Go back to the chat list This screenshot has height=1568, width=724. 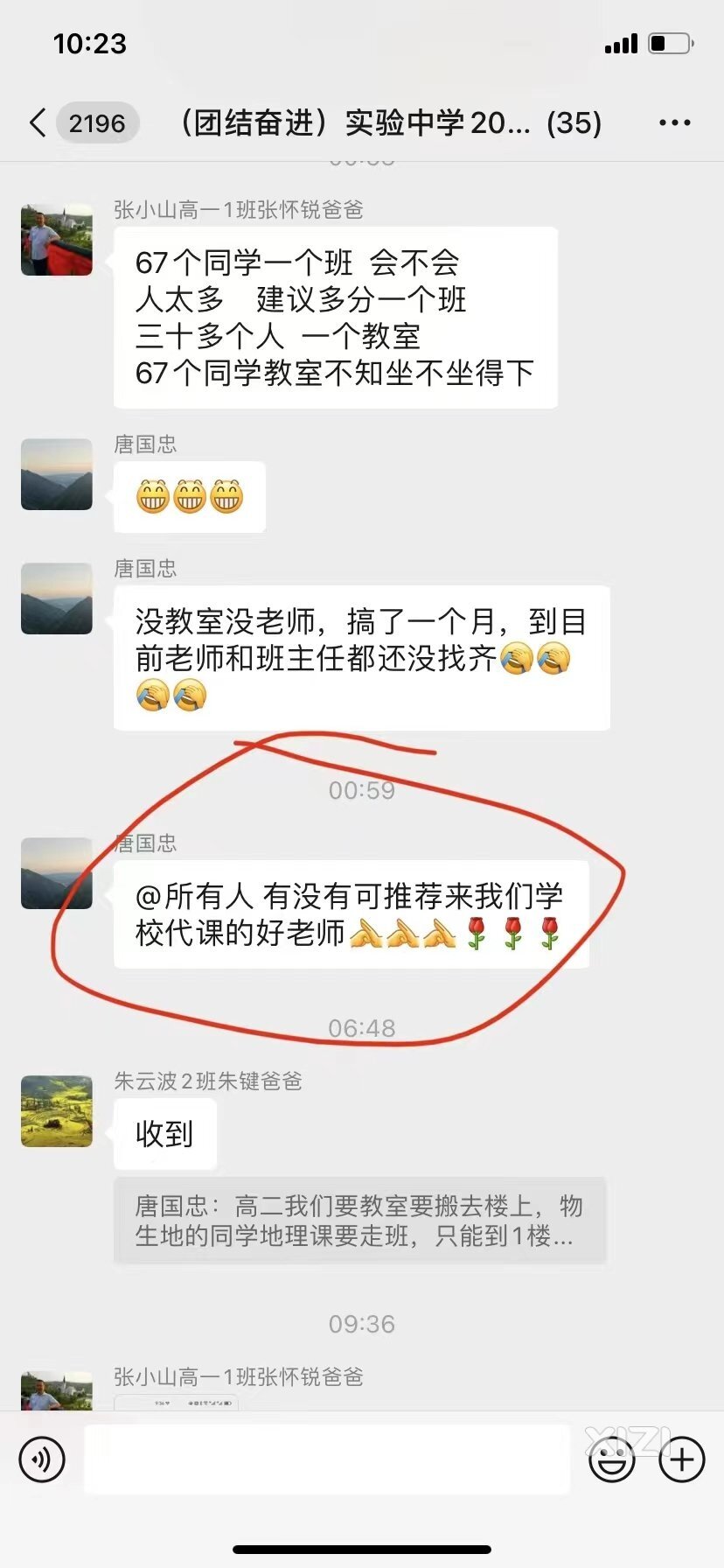coord(38,123)
